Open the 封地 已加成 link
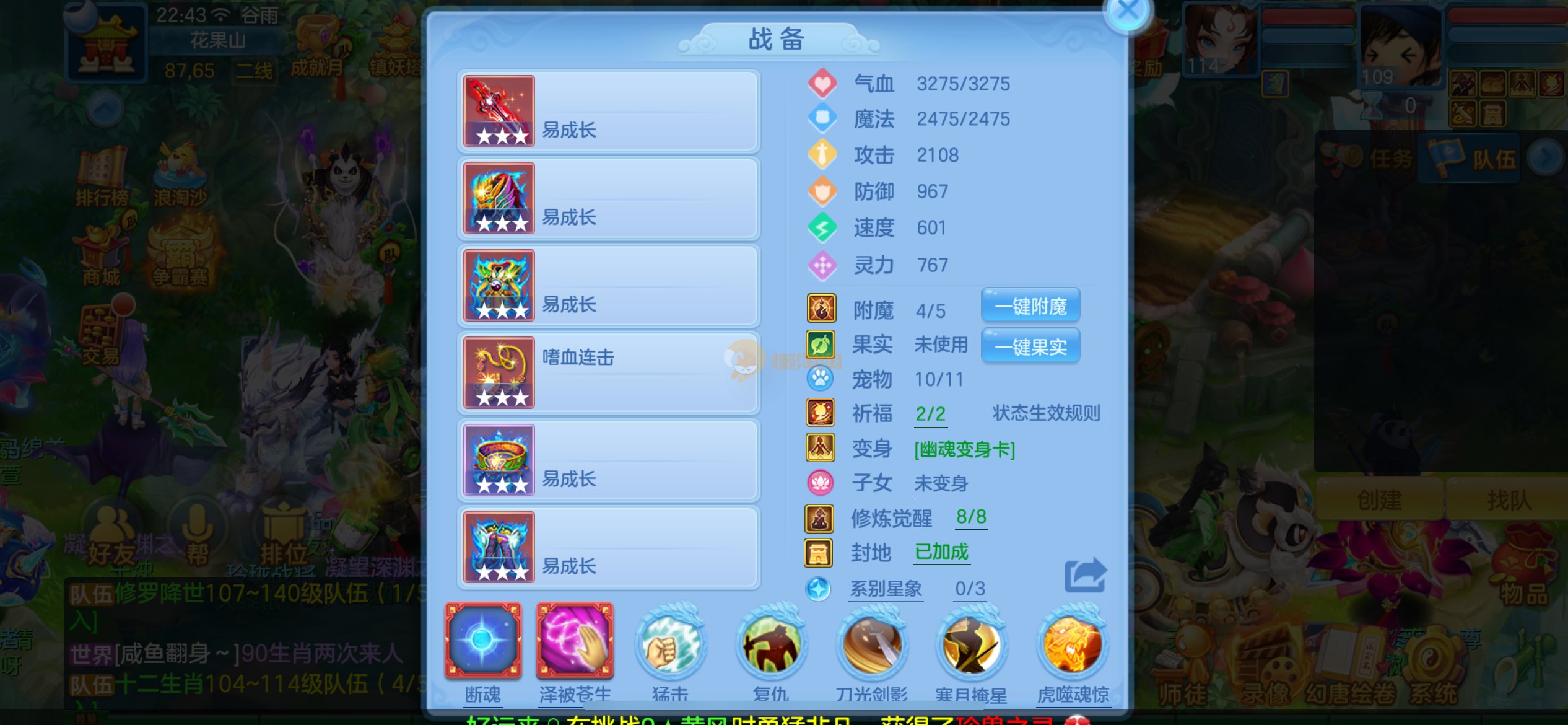 coord(941,551)
